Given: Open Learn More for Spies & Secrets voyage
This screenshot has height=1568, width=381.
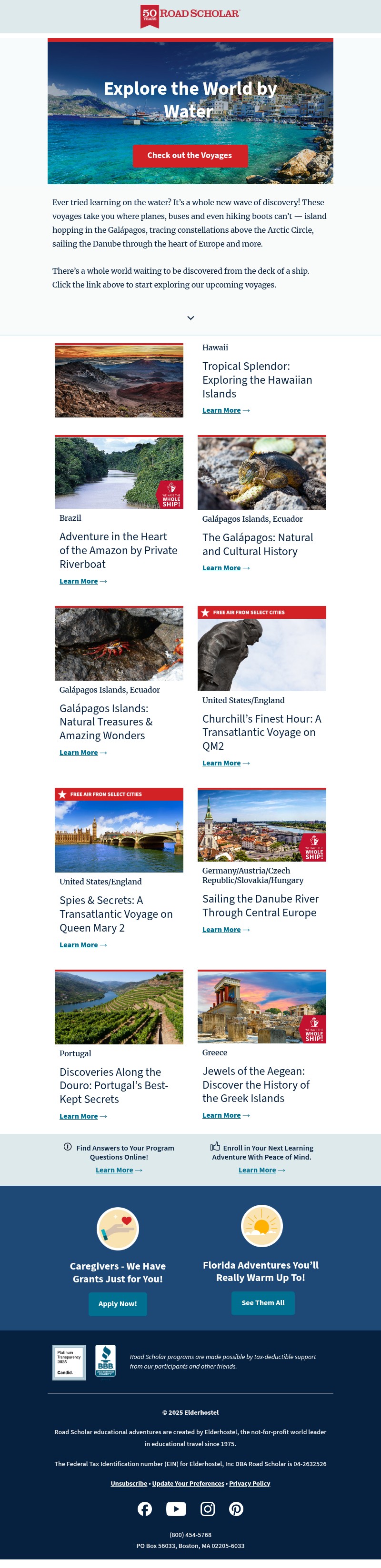Looking at the screenshot, I should [79, 945].
